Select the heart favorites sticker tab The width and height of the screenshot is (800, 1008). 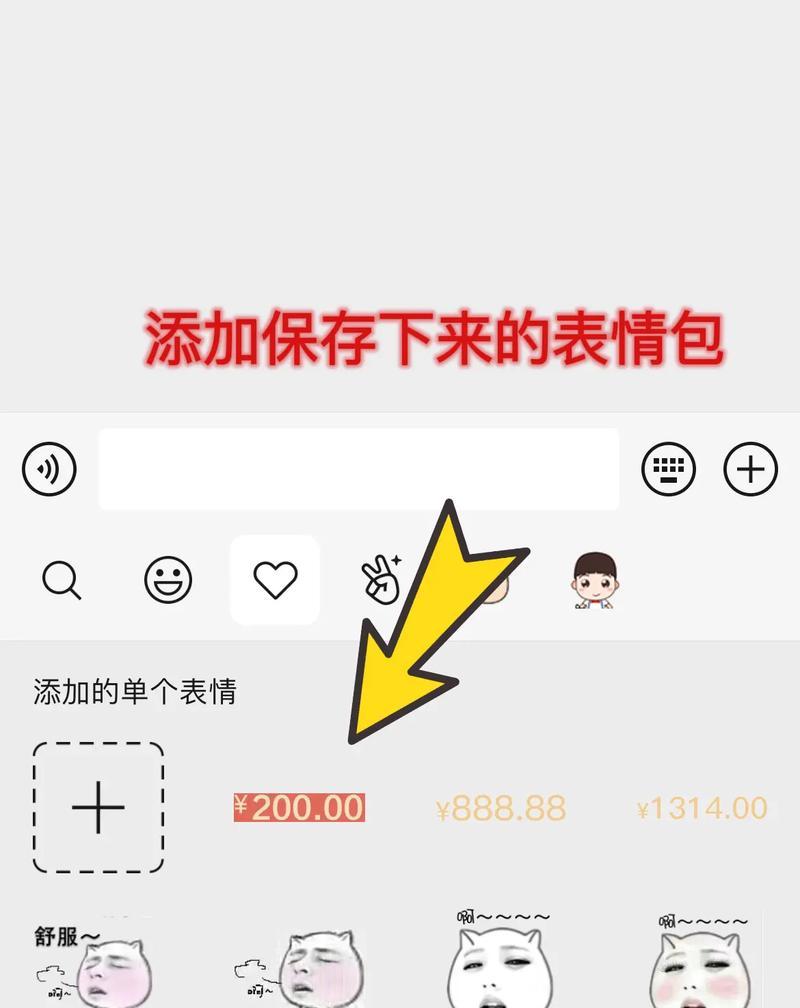tap(275, 580)
